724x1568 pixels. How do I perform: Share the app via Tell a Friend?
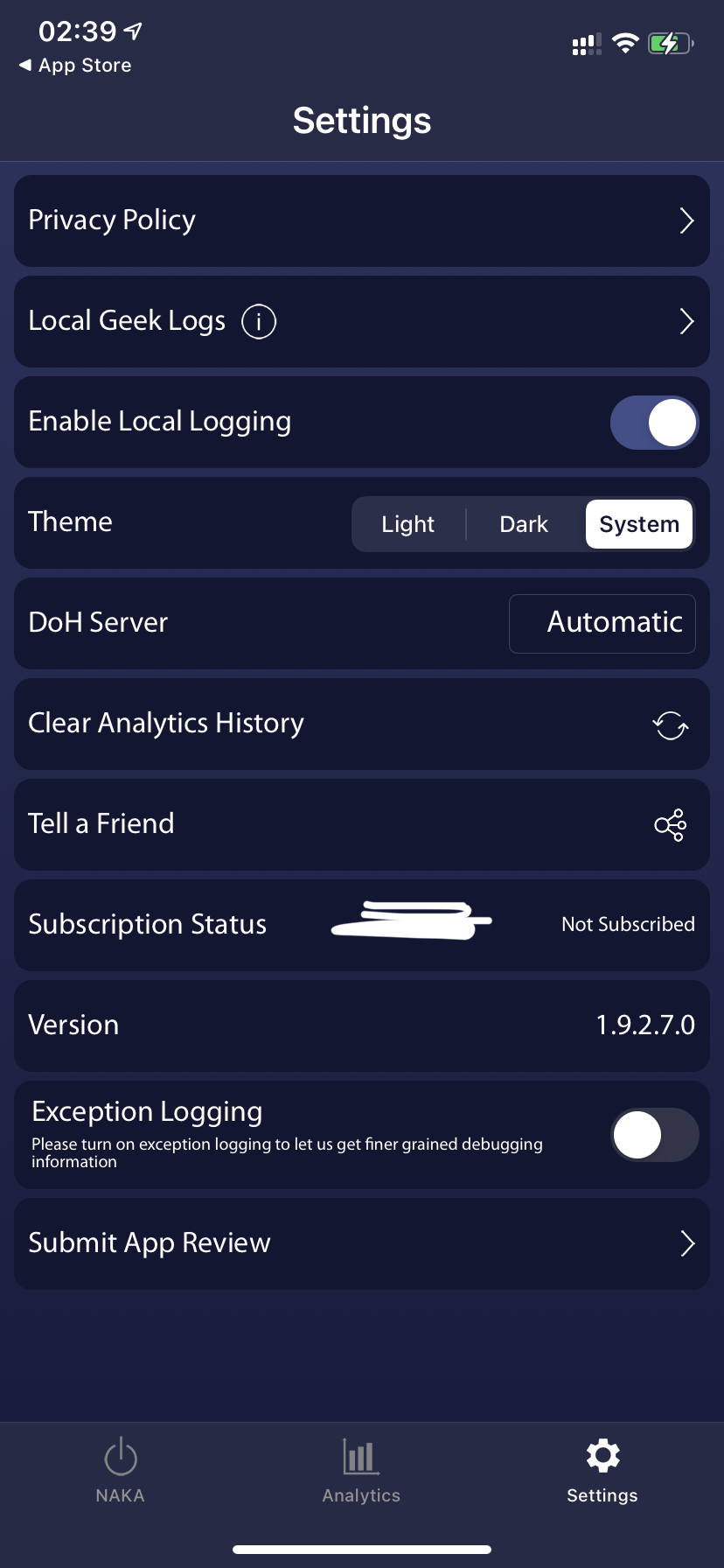(x=671, y=825)
